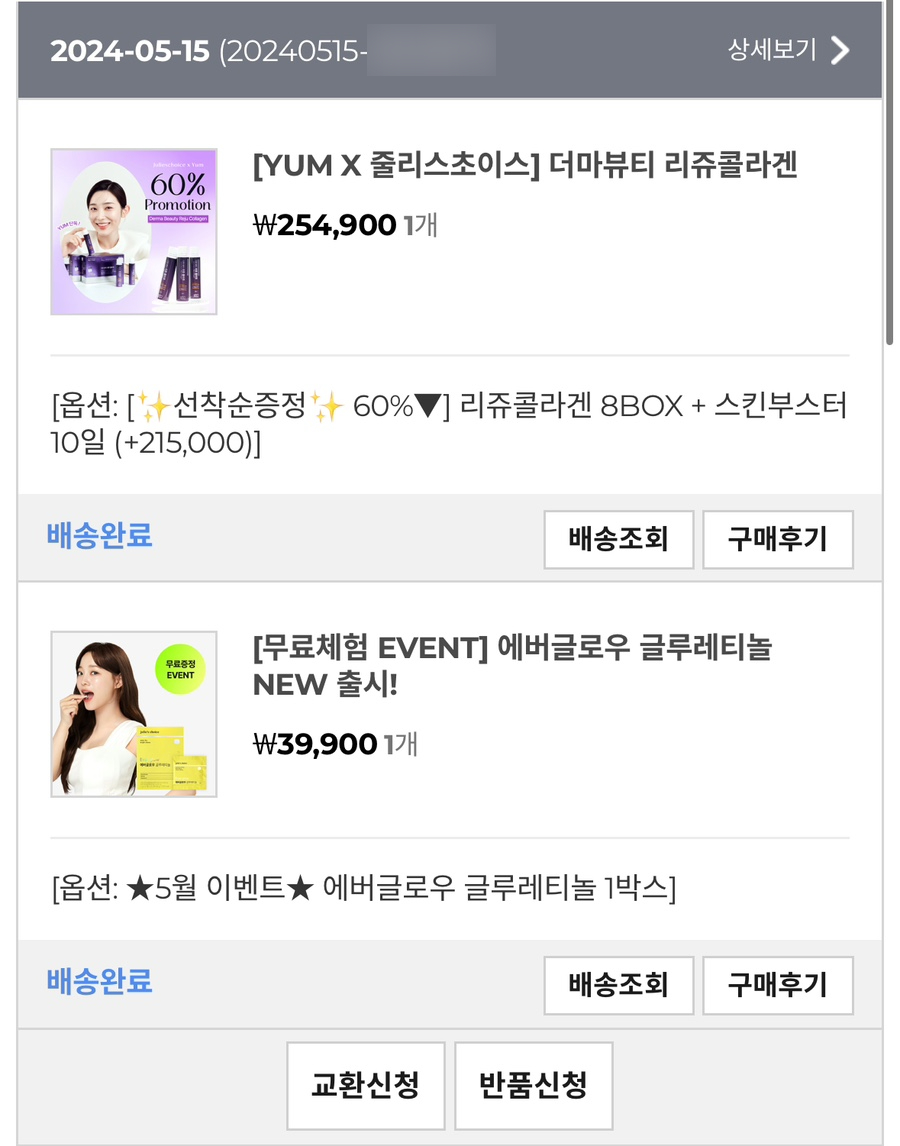Request an exchange with 교환신청
The height and width of the screenshot is (1146, 900).
(365, 1085)
